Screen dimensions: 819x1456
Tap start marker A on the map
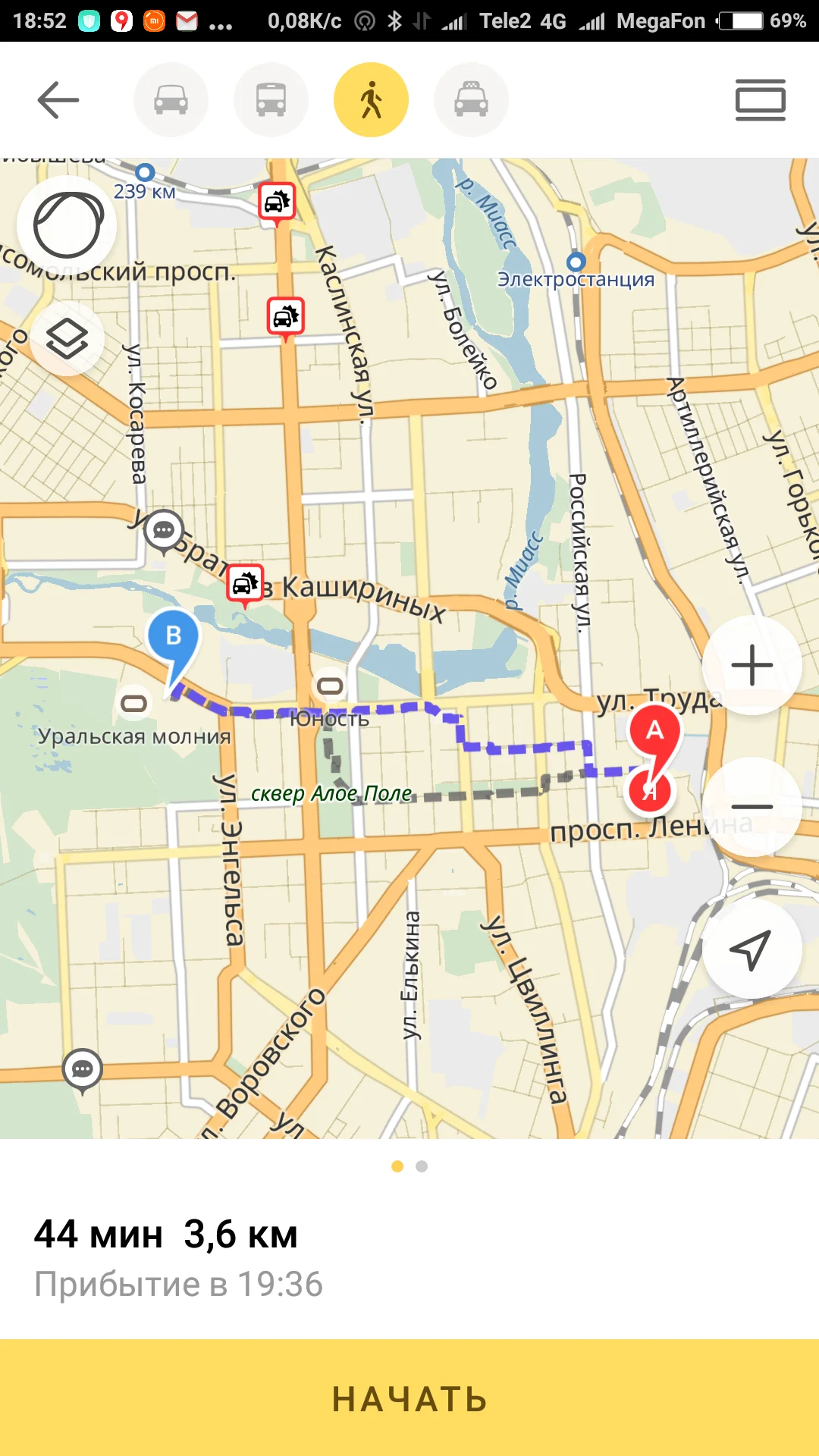654,732
